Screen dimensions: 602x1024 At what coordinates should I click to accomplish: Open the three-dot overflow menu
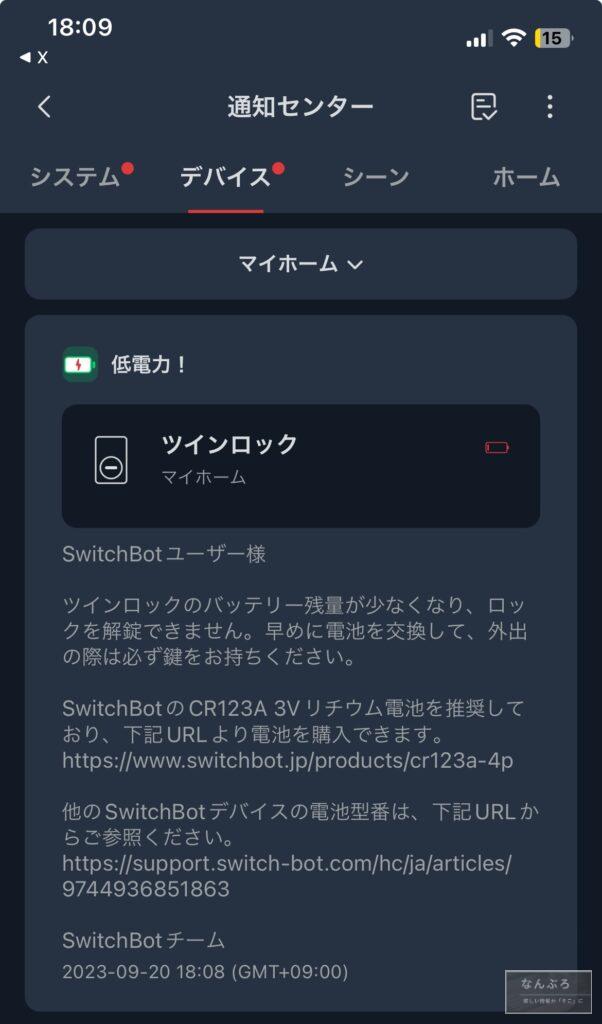(x=549, y=107)
